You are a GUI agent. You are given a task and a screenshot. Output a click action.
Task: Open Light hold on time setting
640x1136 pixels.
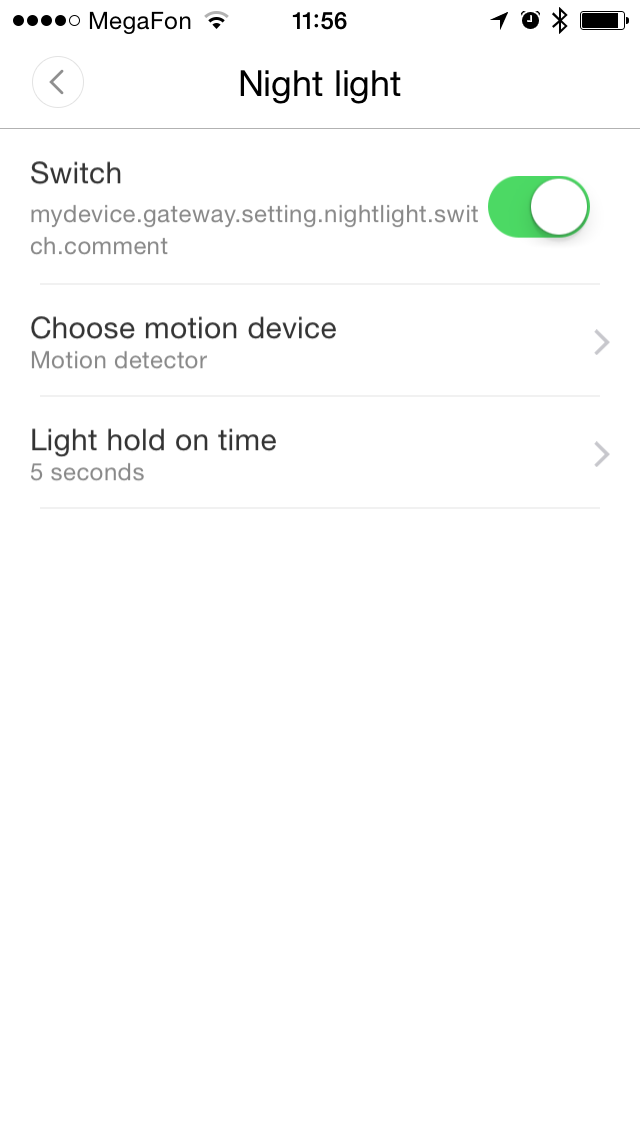(x=320, y=454)
